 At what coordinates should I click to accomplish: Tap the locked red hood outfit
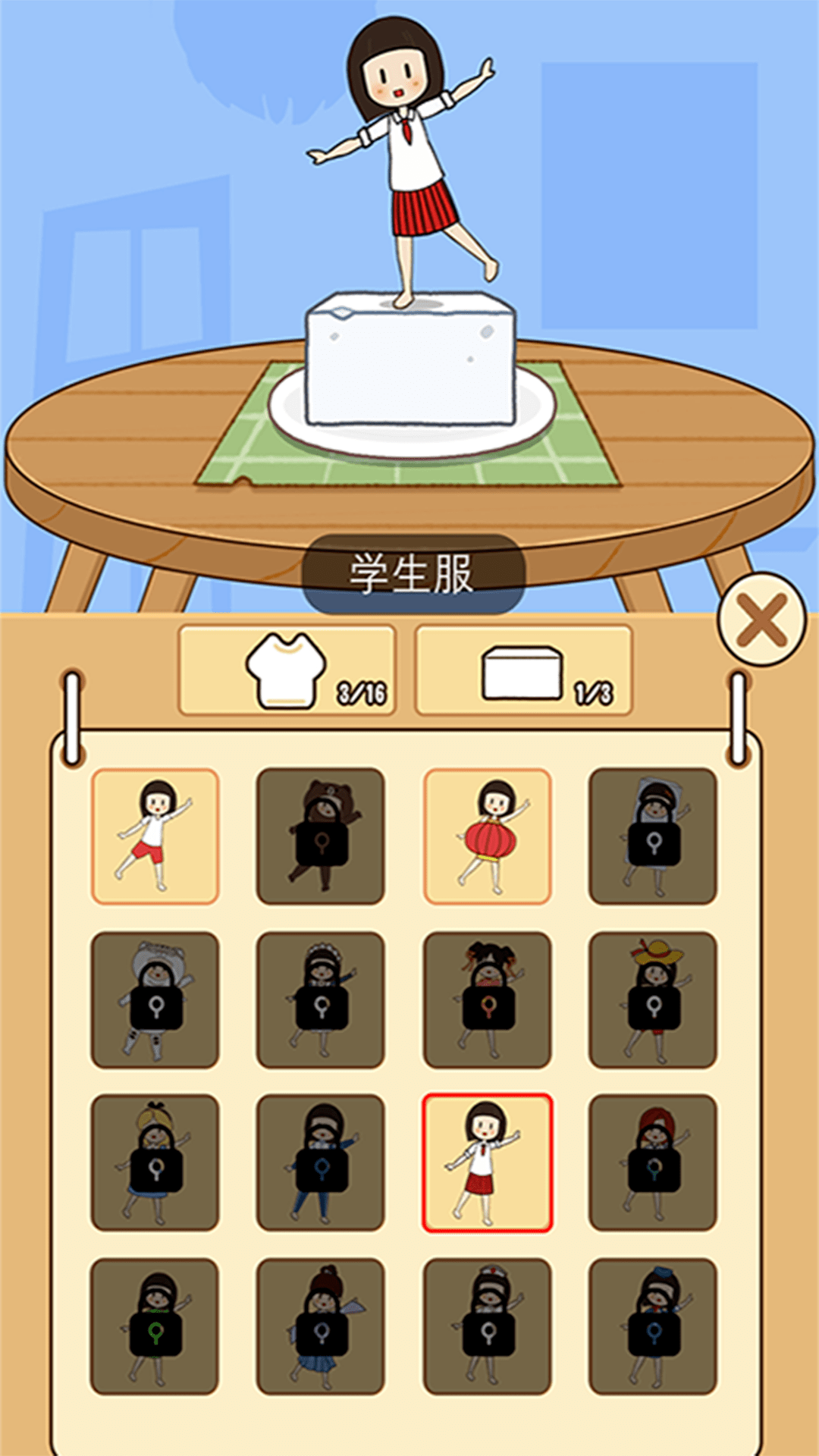[653, 1163]
